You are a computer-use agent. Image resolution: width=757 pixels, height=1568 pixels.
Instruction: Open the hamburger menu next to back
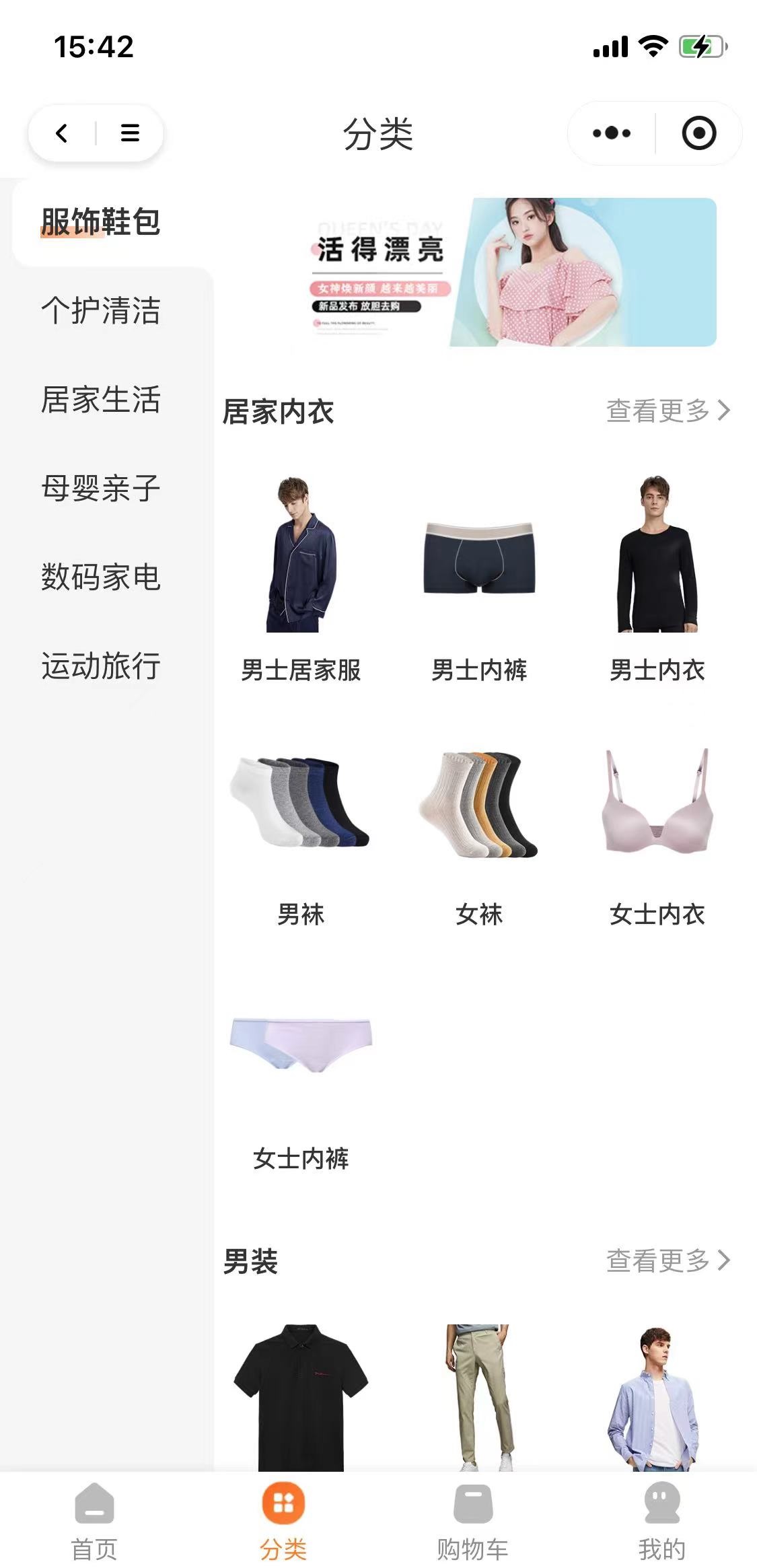(x=130, y=133)
